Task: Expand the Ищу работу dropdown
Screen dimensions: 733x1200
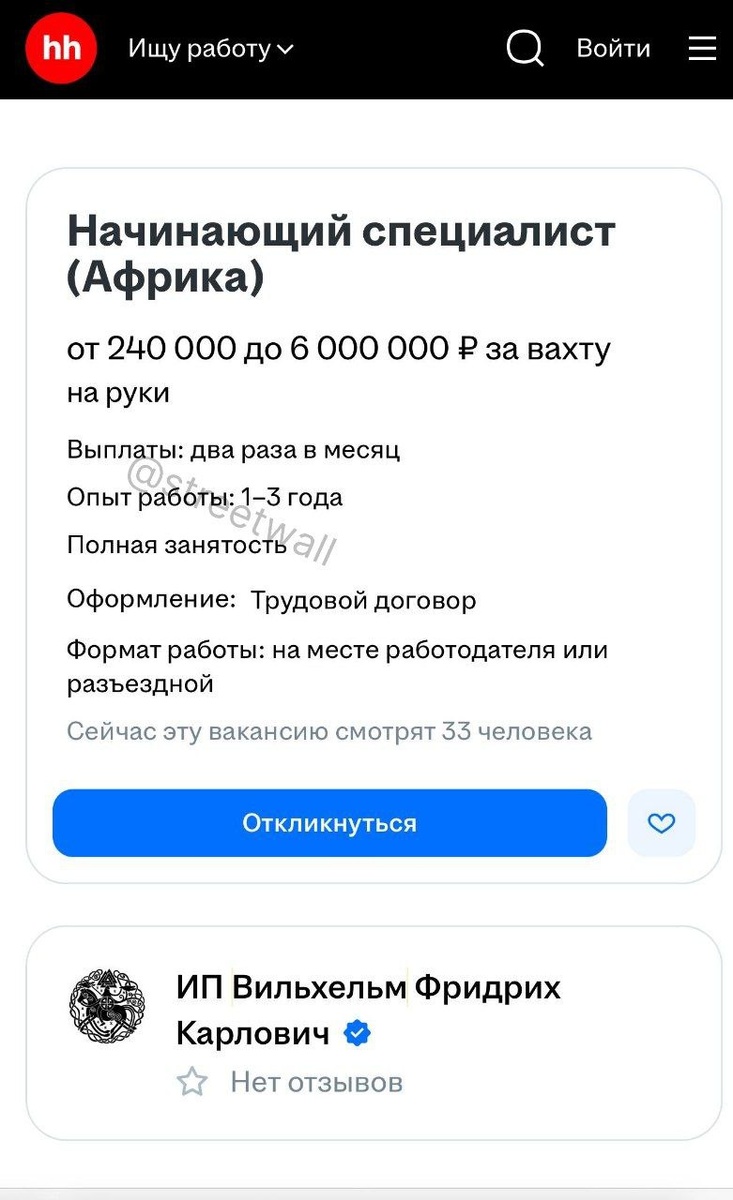Action: tap(211, 49)
